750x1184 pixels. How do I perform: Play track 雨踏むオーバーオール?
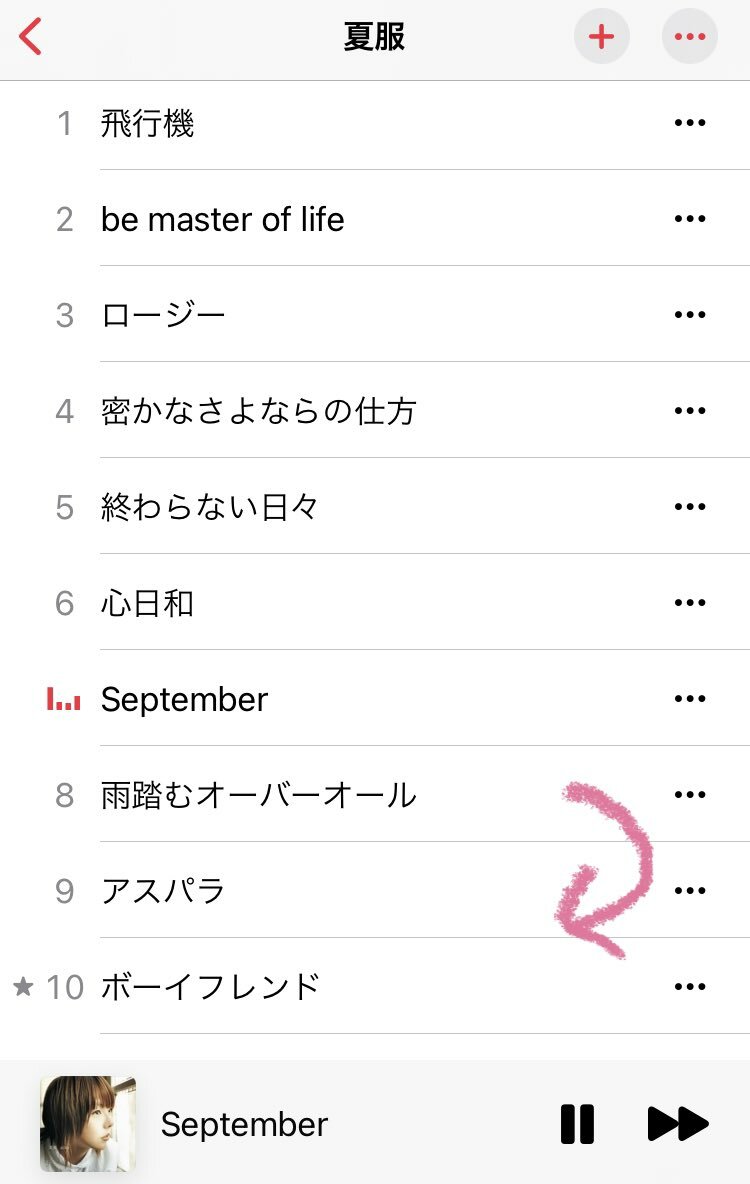tap(258, 795)
